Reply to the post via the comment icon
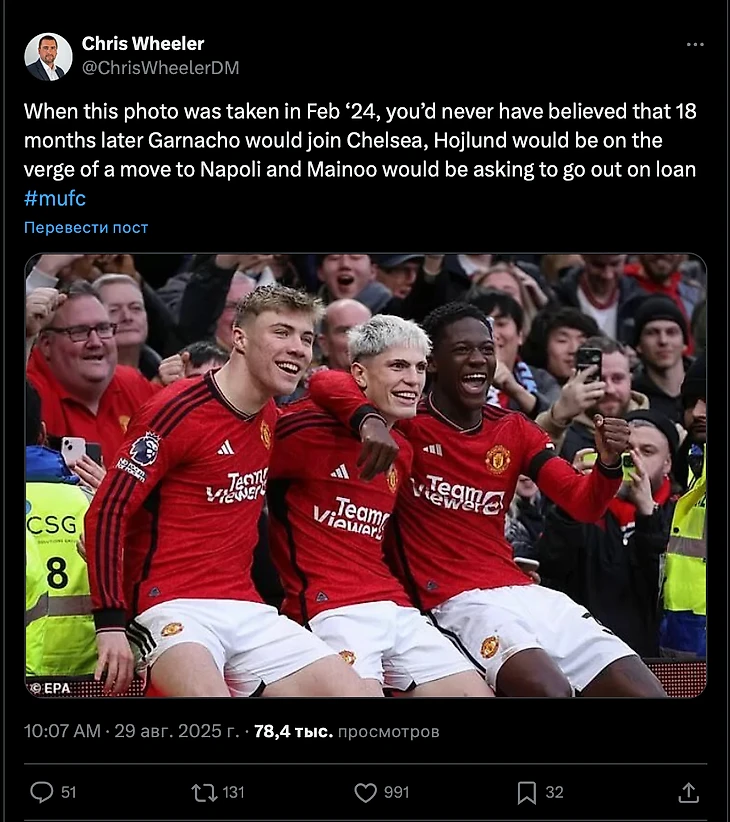This screenshot has height=822, width=730. [41, 792]
